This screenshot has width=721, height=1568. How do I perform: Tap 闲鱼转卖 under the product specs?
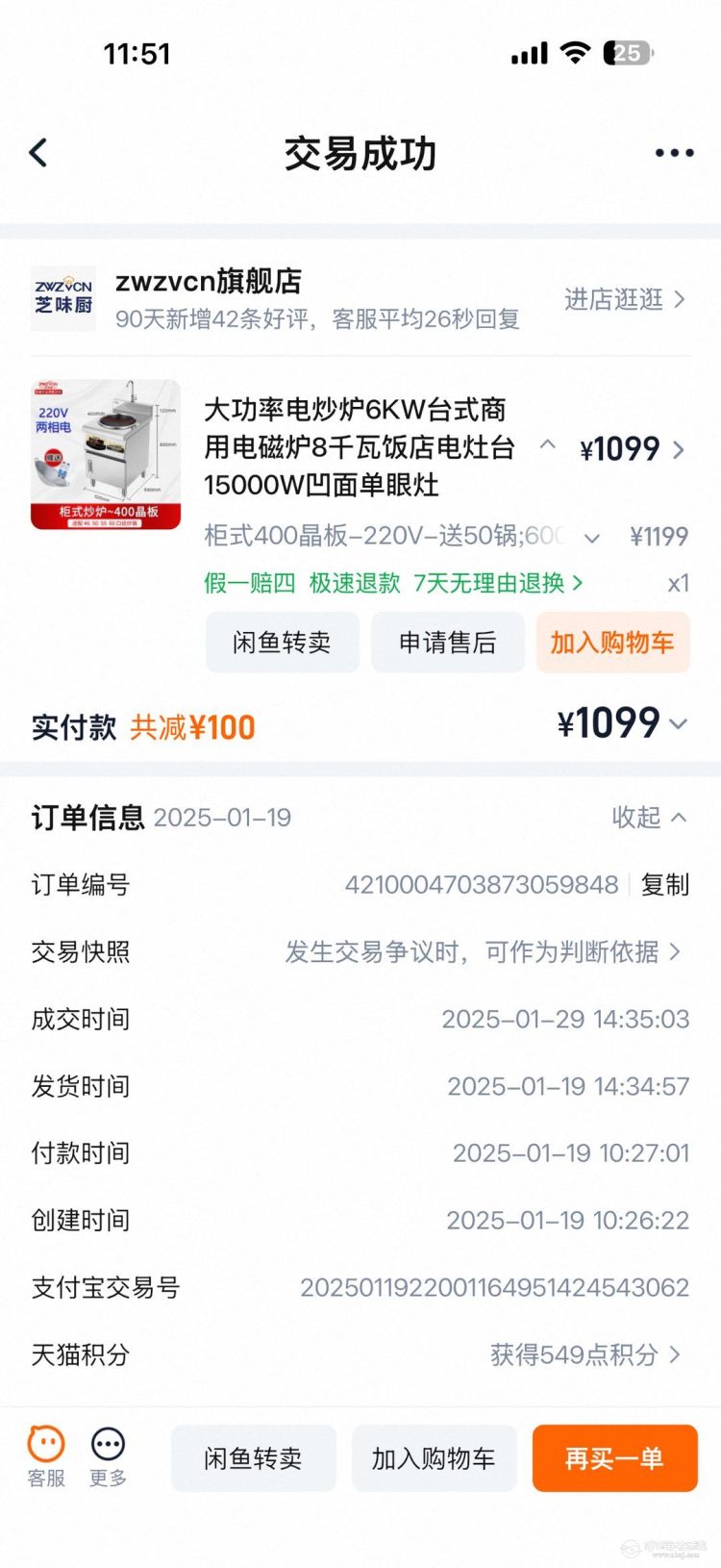(282, 643)
